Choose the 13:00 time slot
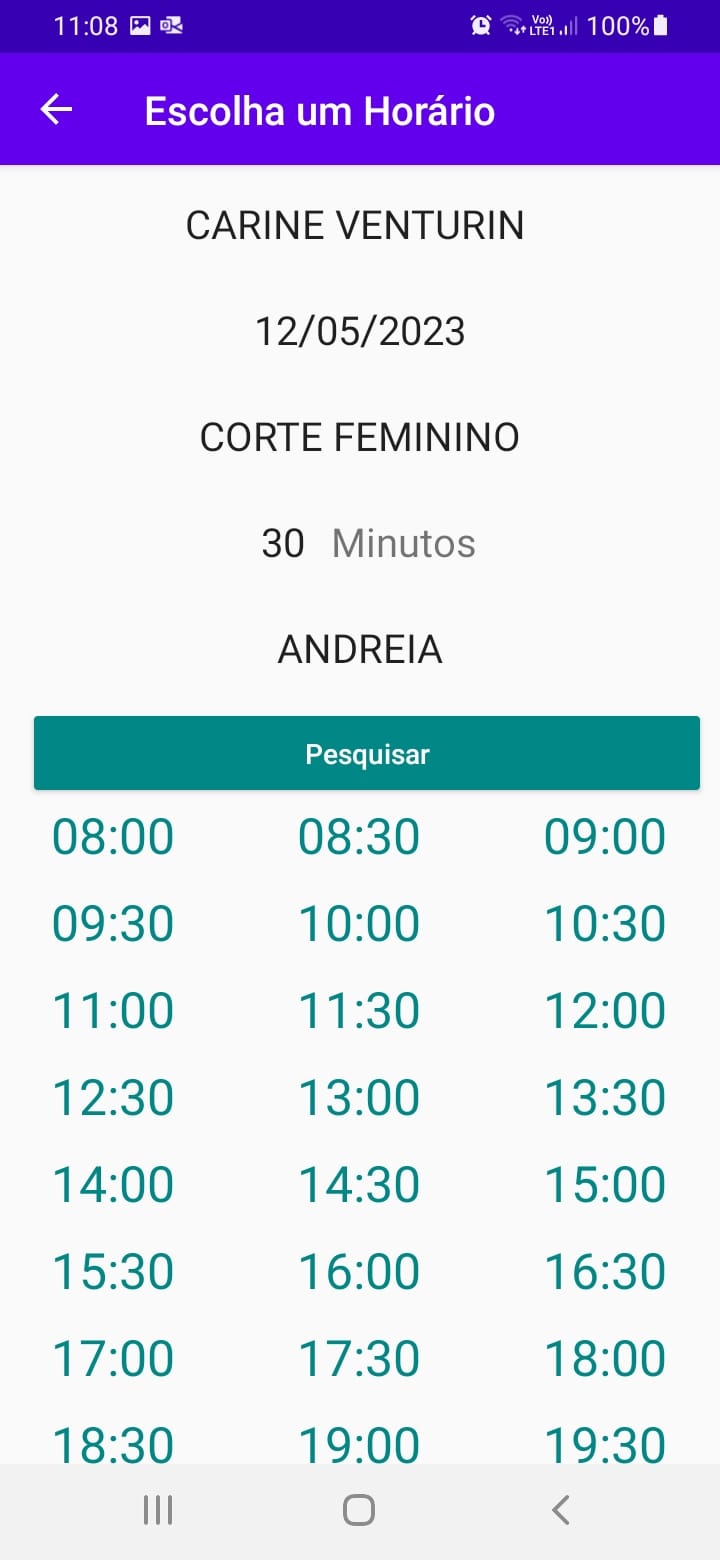This screenshot has height=1560, width=720. (x=359, y=1098)
